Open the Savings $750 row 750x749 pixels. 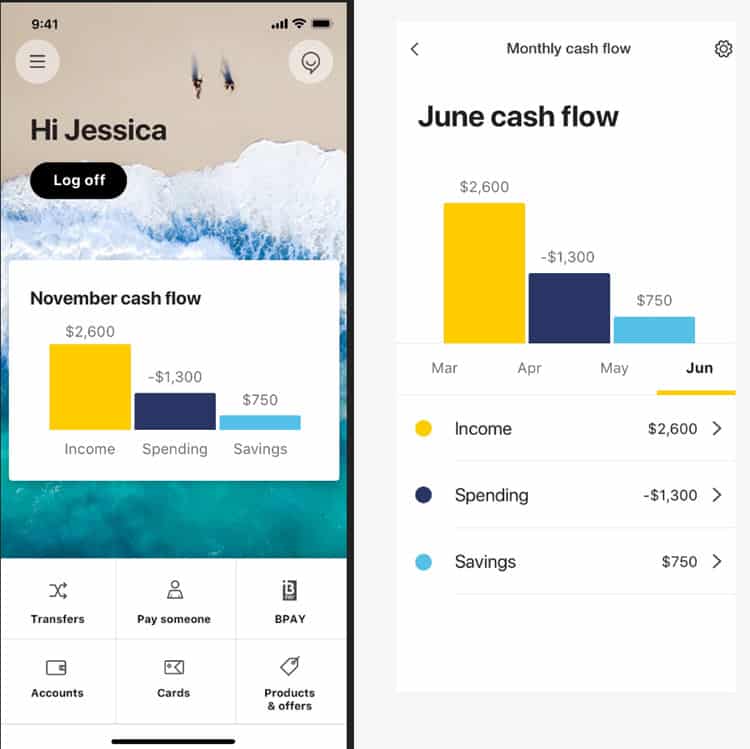tap(568, 562)
